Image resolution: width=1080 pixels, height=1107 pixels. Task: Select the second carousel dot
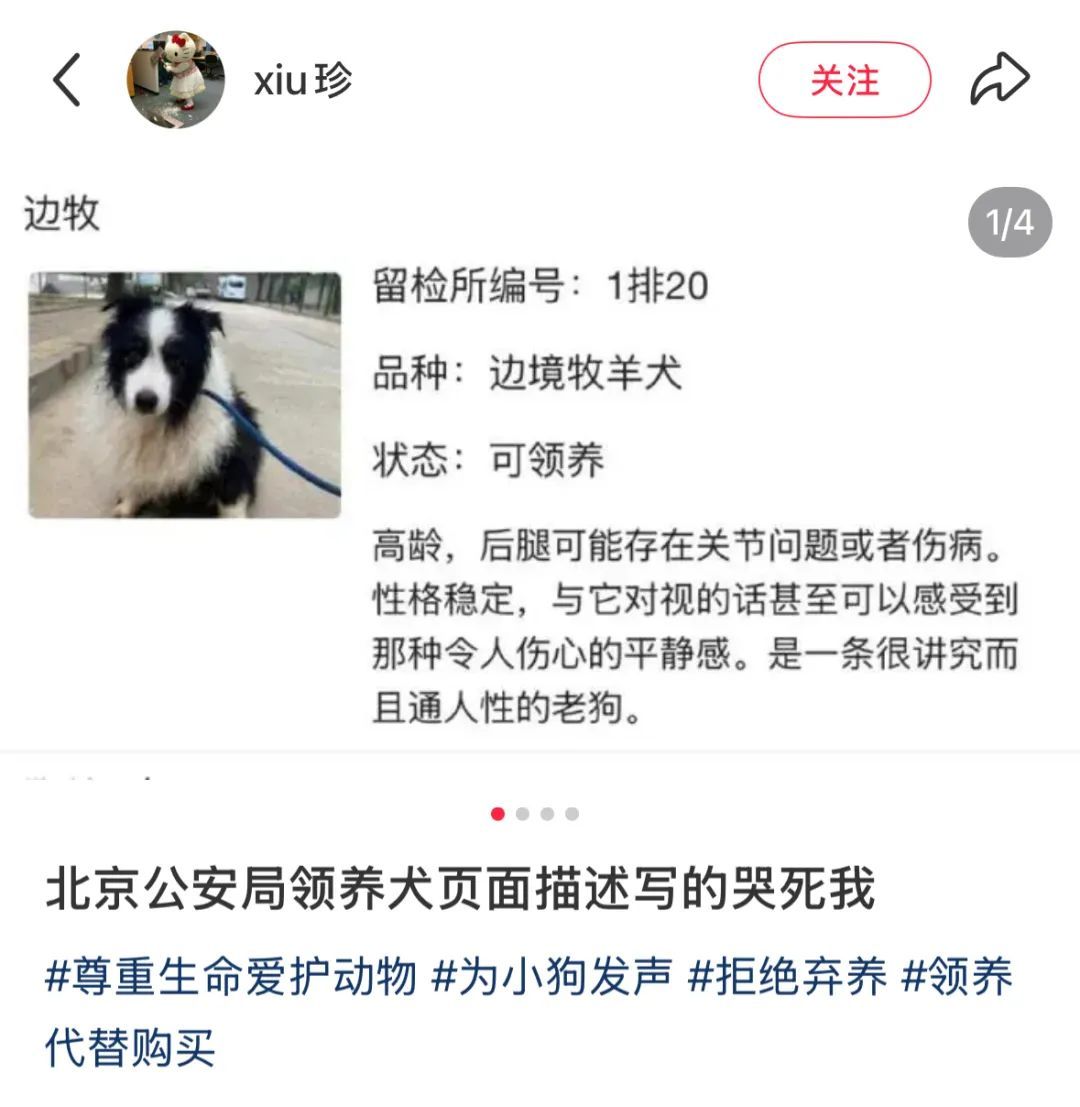[x=523, y=815]
